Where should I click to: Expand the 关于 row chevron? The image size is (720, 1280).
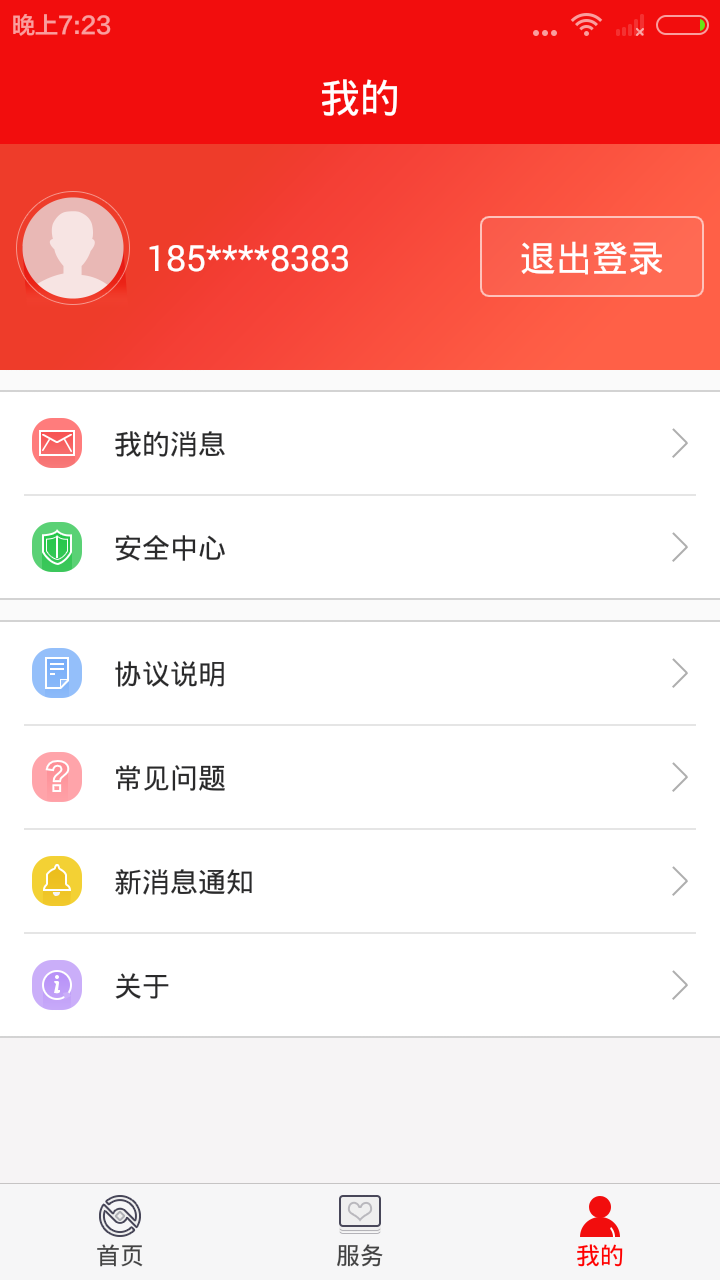[x=680, y=986]
